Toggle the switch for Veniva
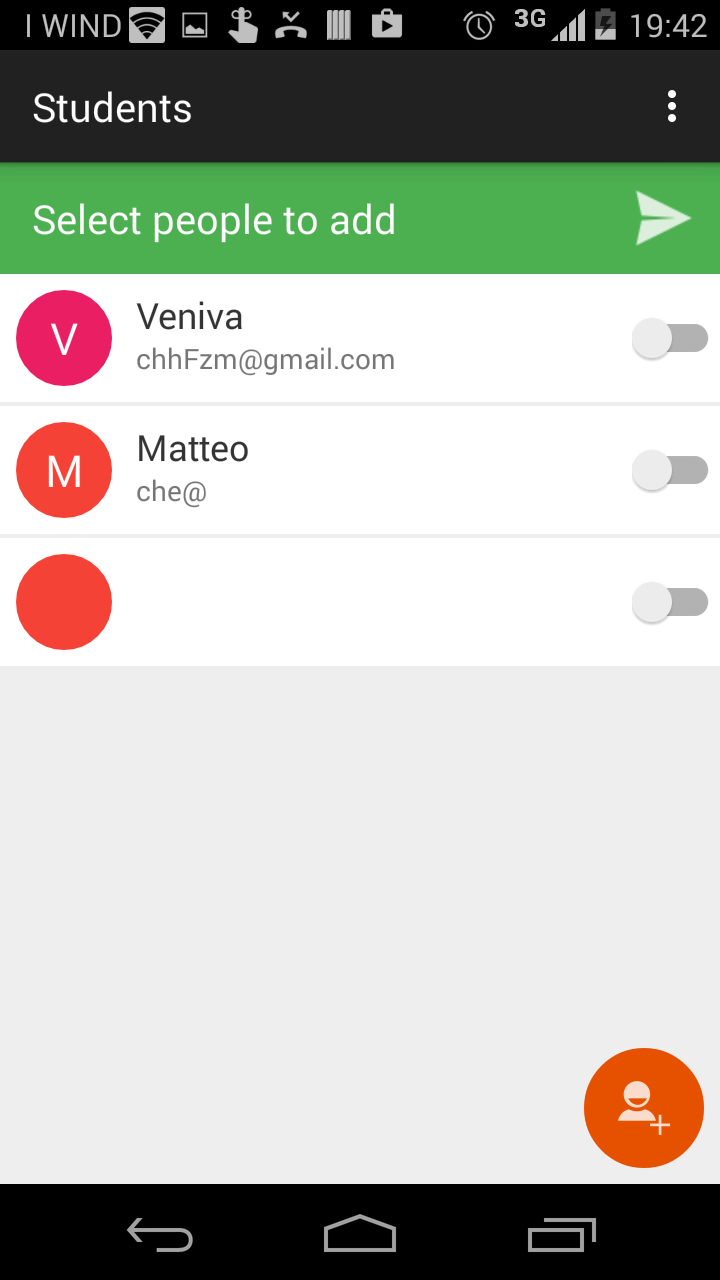Viewport: 720px width, 1280px height. coord(670,339)
